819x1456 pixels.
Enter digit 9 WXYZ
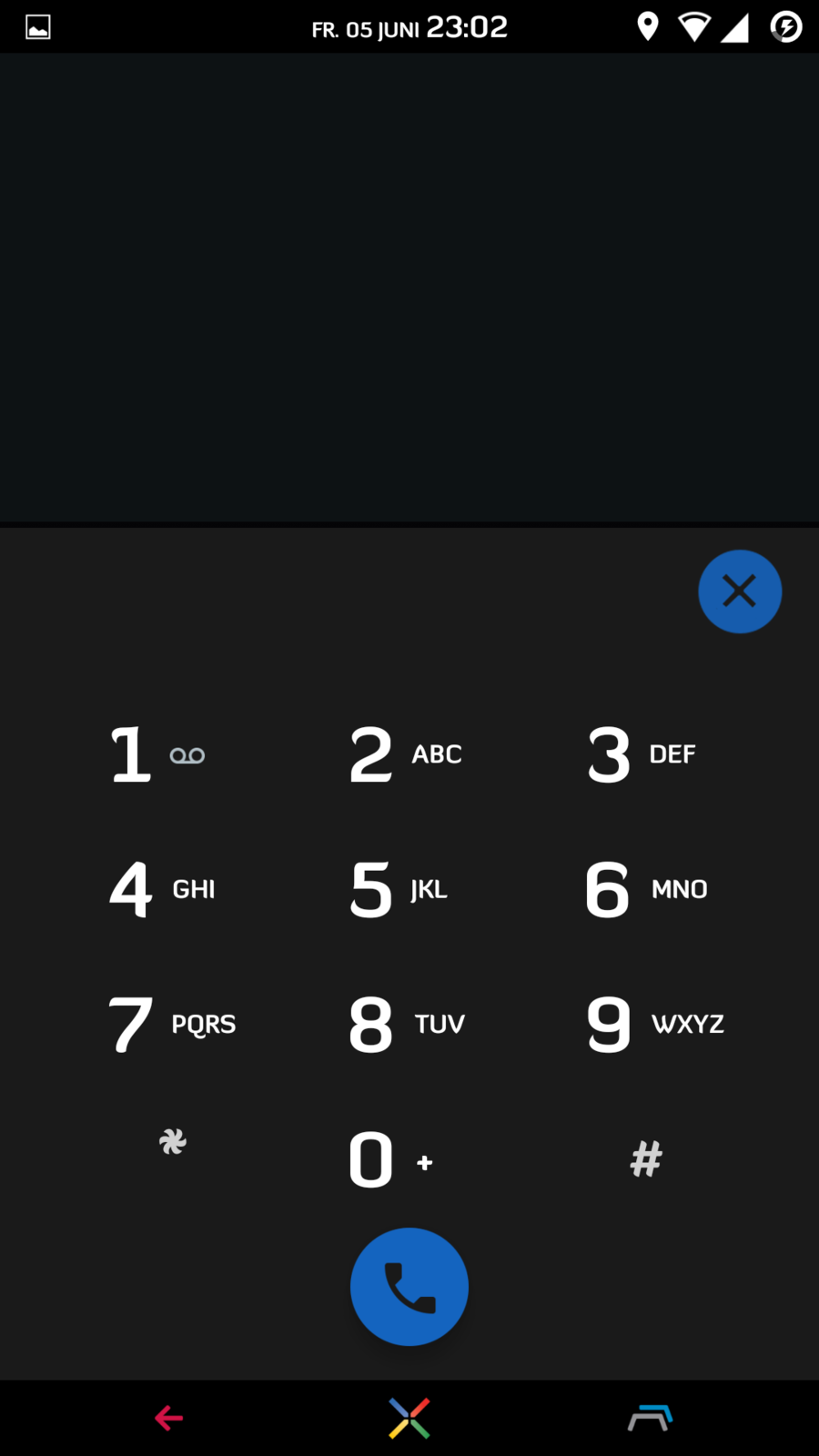point(654,1025)
